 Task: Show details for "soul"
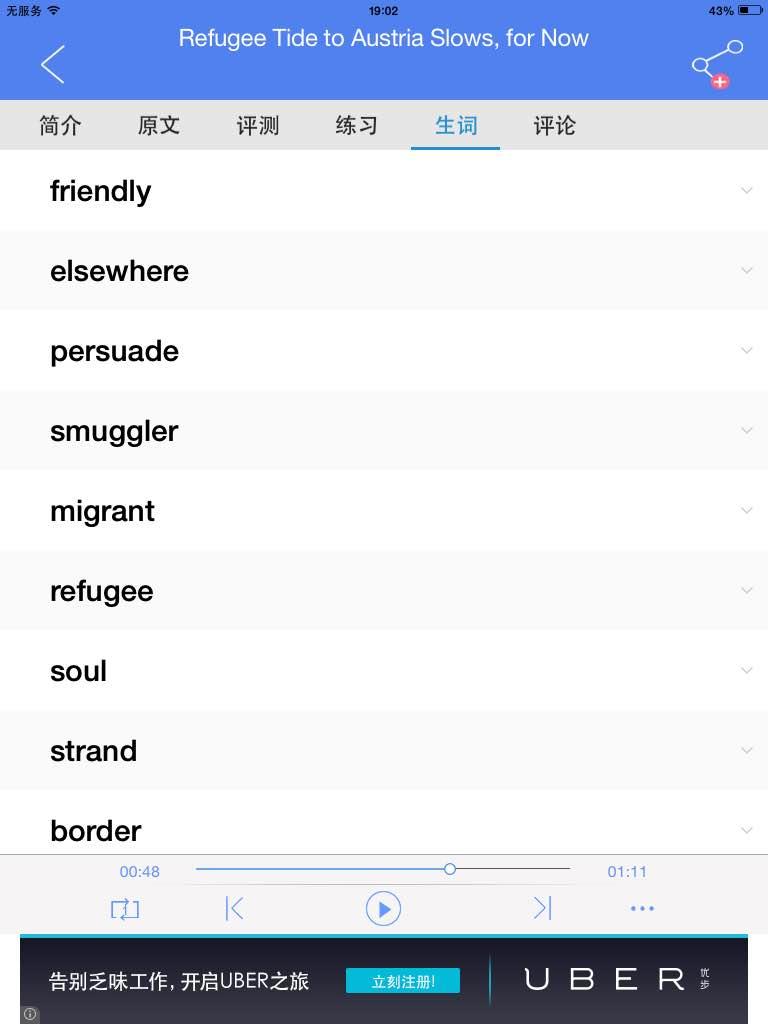point(746,671)
